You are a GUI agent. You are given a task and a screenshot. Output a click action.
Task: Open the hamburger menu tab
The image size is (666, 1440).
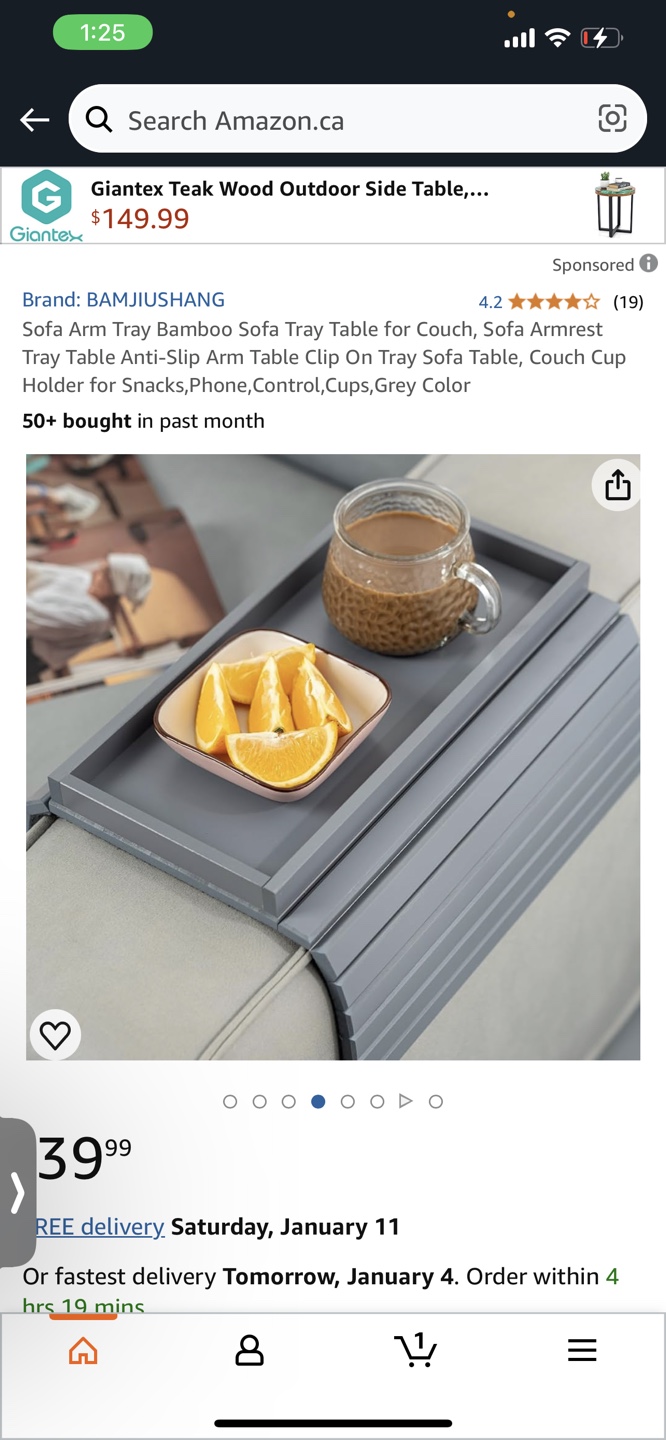click(582, 1350)
